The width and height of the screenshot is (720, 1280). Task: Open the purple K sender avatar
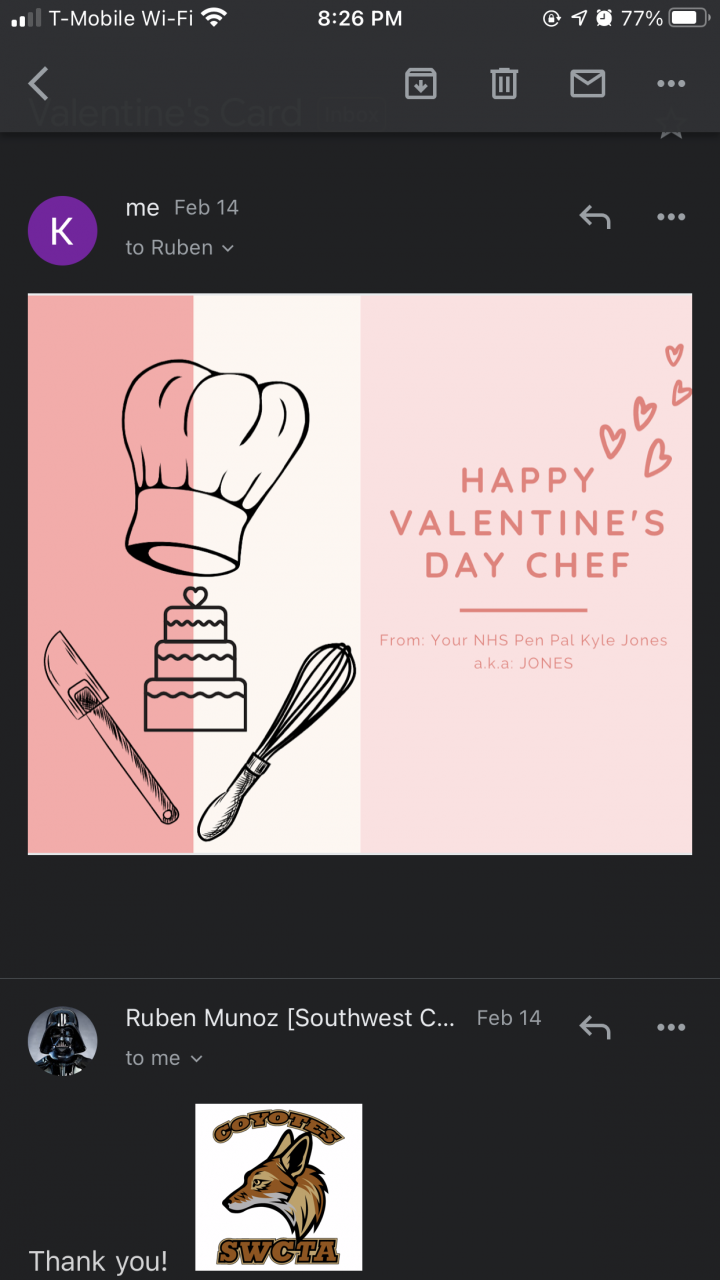coord(62,231)
